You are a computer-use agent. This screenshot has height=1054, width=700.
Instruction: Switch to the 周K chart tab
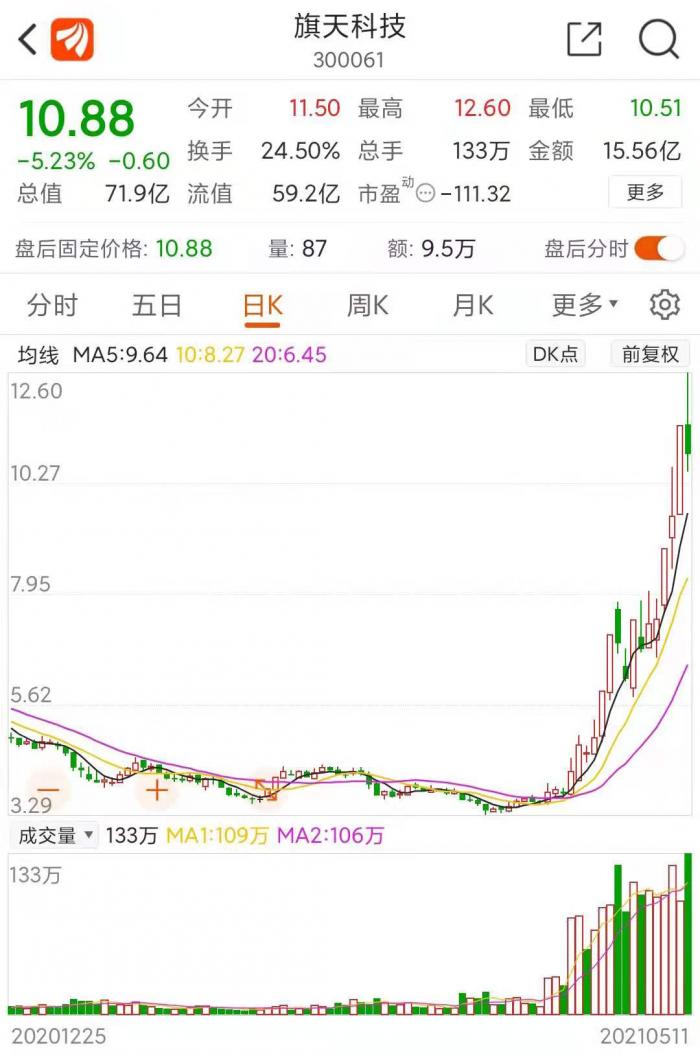[x=367, y=305]
